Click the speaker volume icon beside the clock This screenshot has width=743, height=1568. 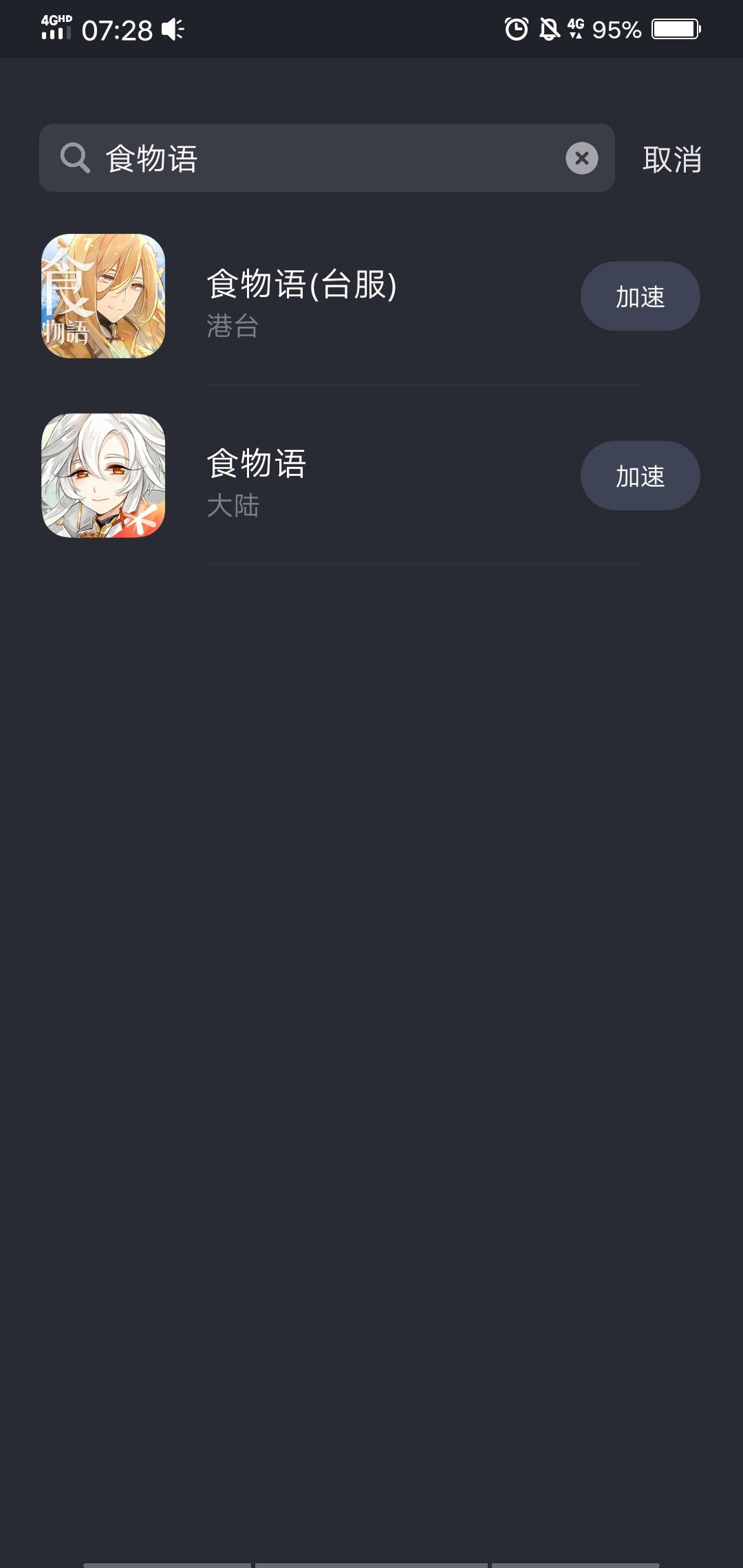173,29
